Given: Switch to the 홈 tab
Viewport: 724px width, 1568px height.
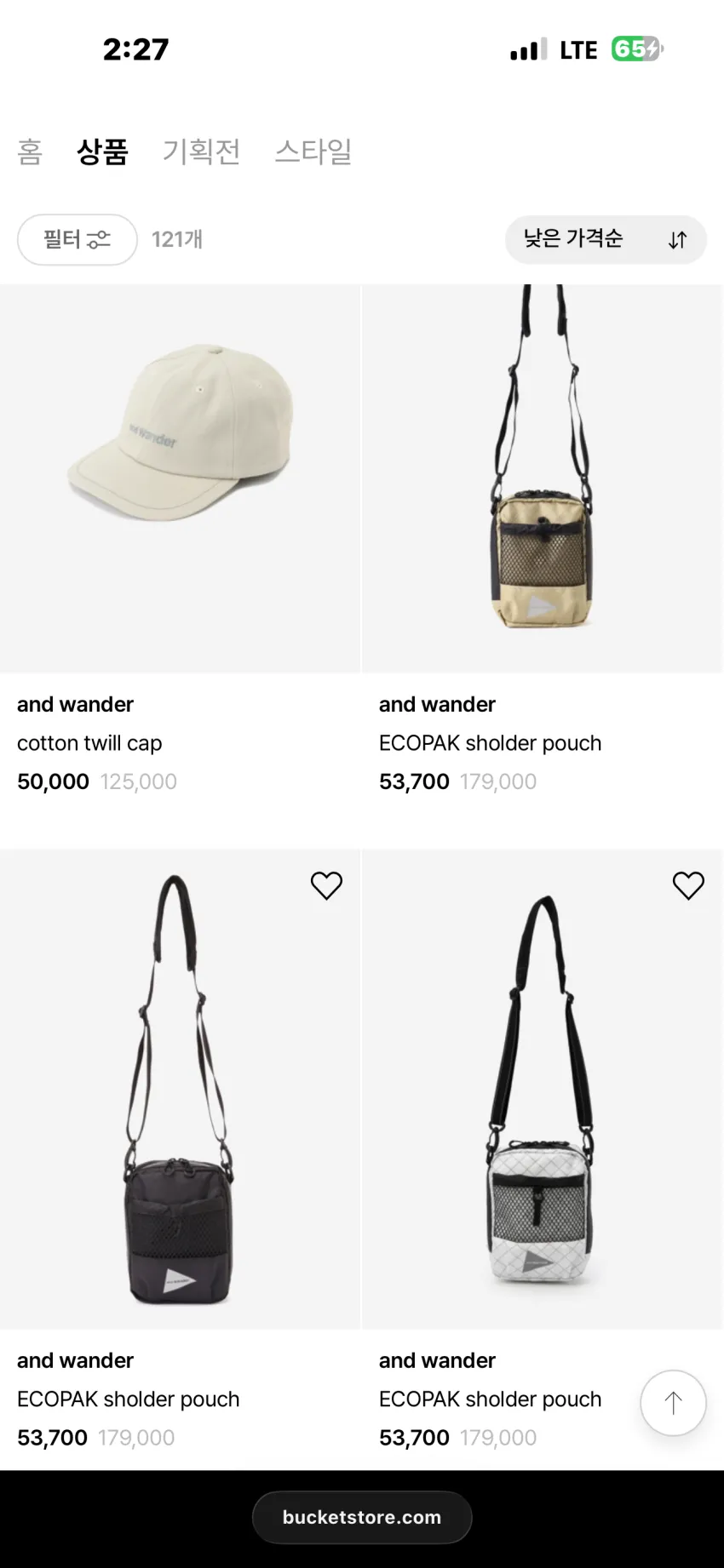Looking at the screenshot, I should click(30, 152).
